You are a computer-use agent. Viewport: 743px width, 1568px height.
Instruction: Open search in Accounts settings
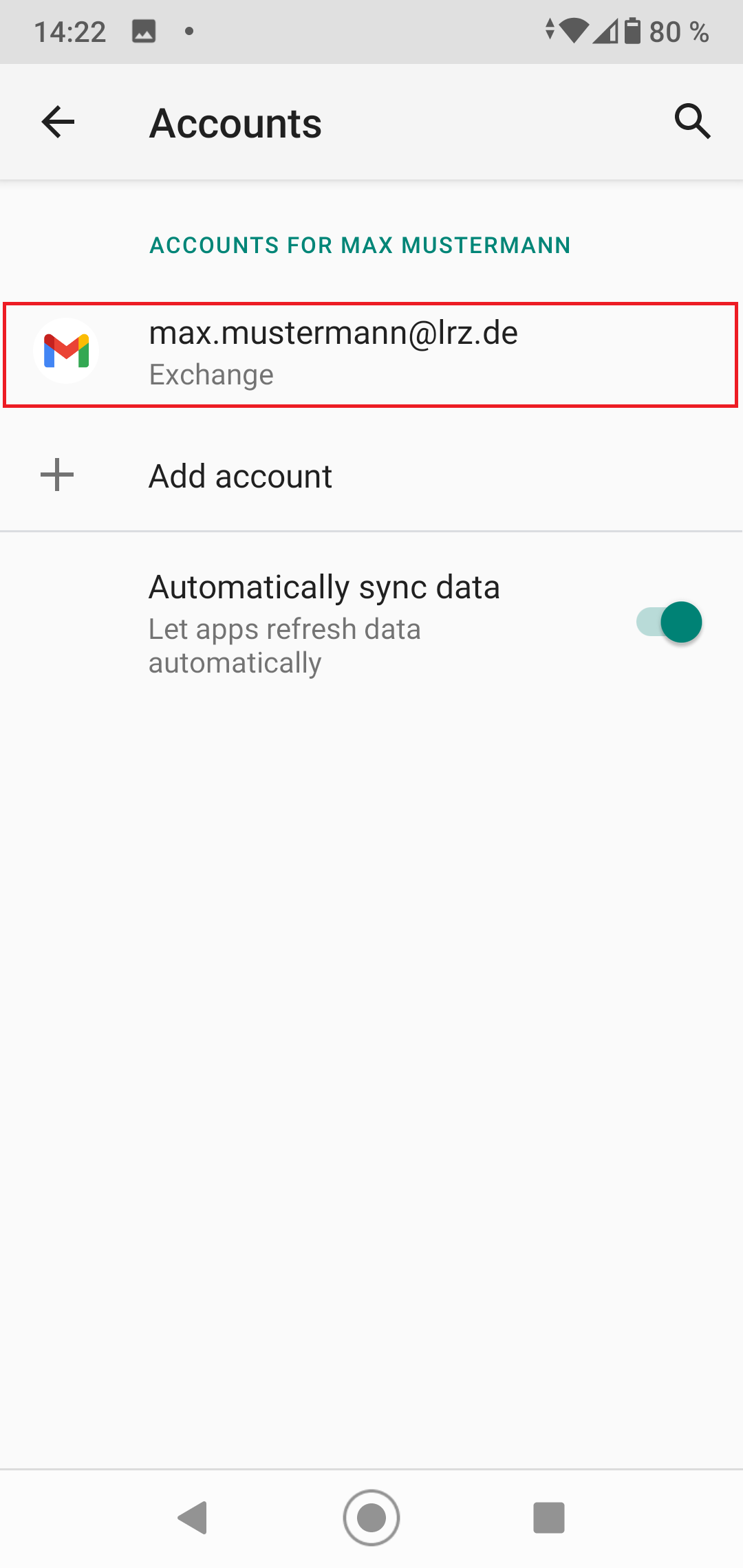692,122
